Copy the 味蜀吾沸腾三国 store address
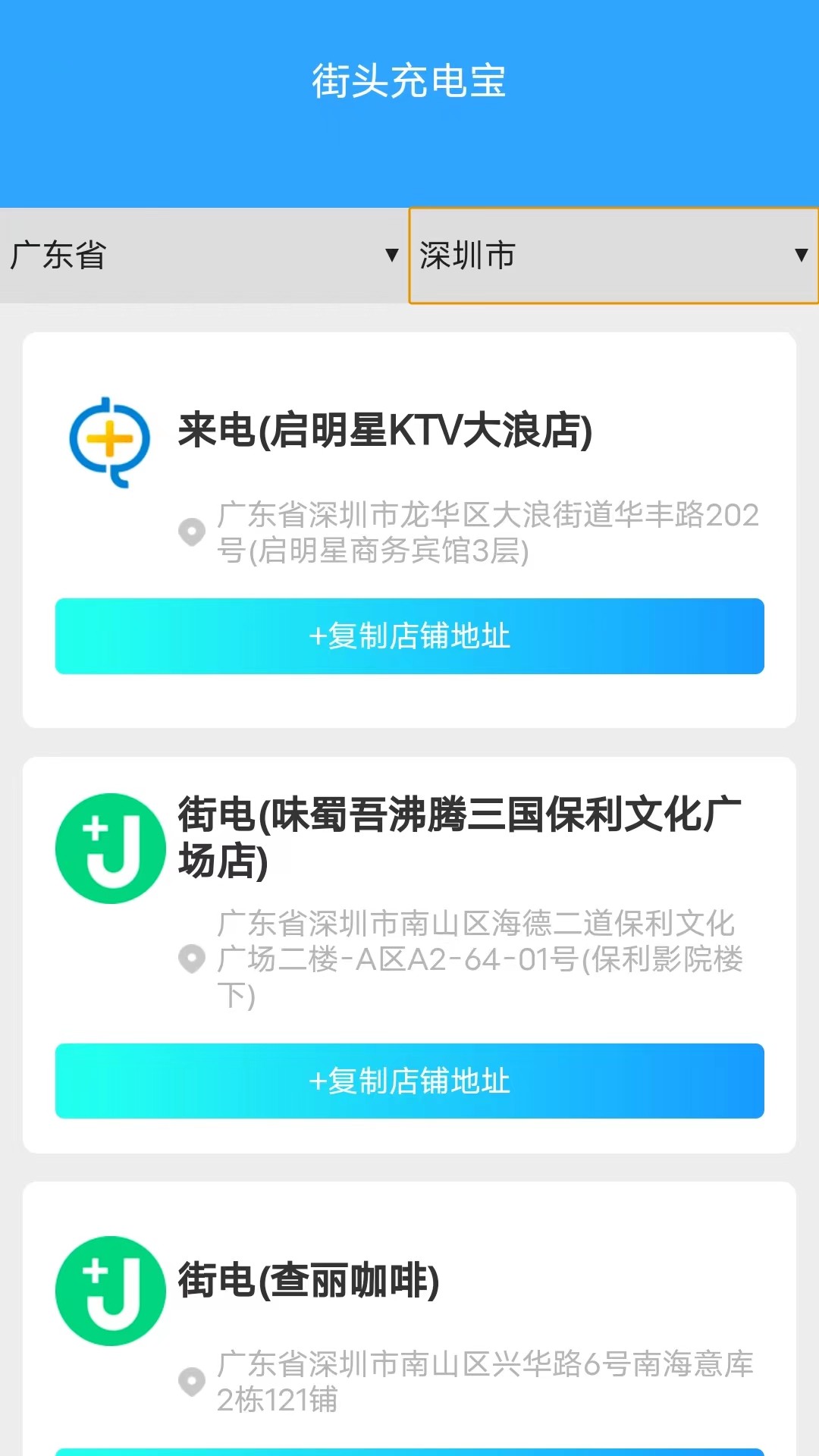Screen dimensions: 819x1456 (409, 1082)
